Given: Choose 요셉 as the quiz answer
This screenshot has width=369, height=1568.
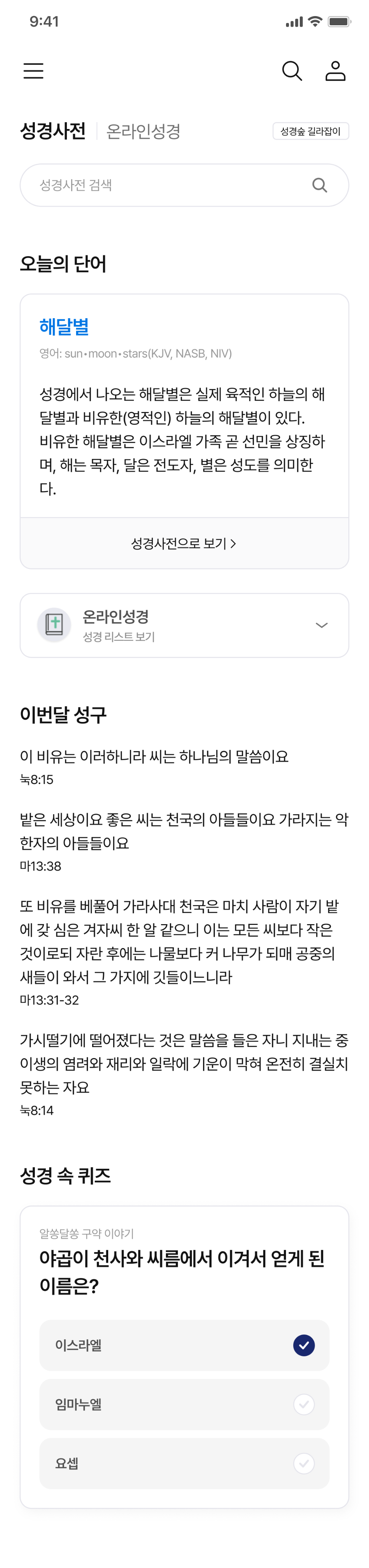Looking at the screenshot, I should pos(184,1463).
